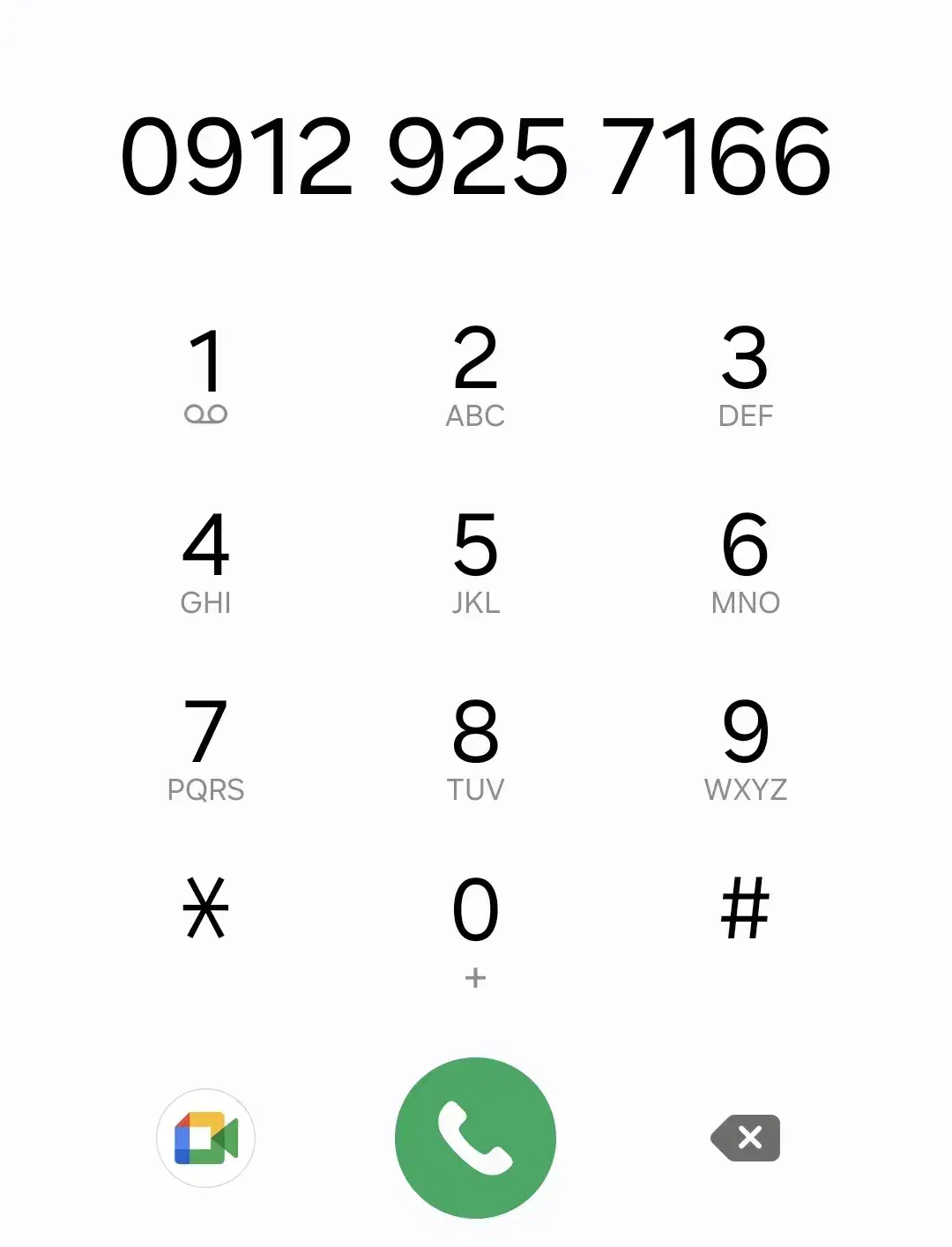Image resolution: width=952 pixels, height=1247 pixels.
Task: Dial digit 1 on the keypad
Action: click(x=206, y=375)
